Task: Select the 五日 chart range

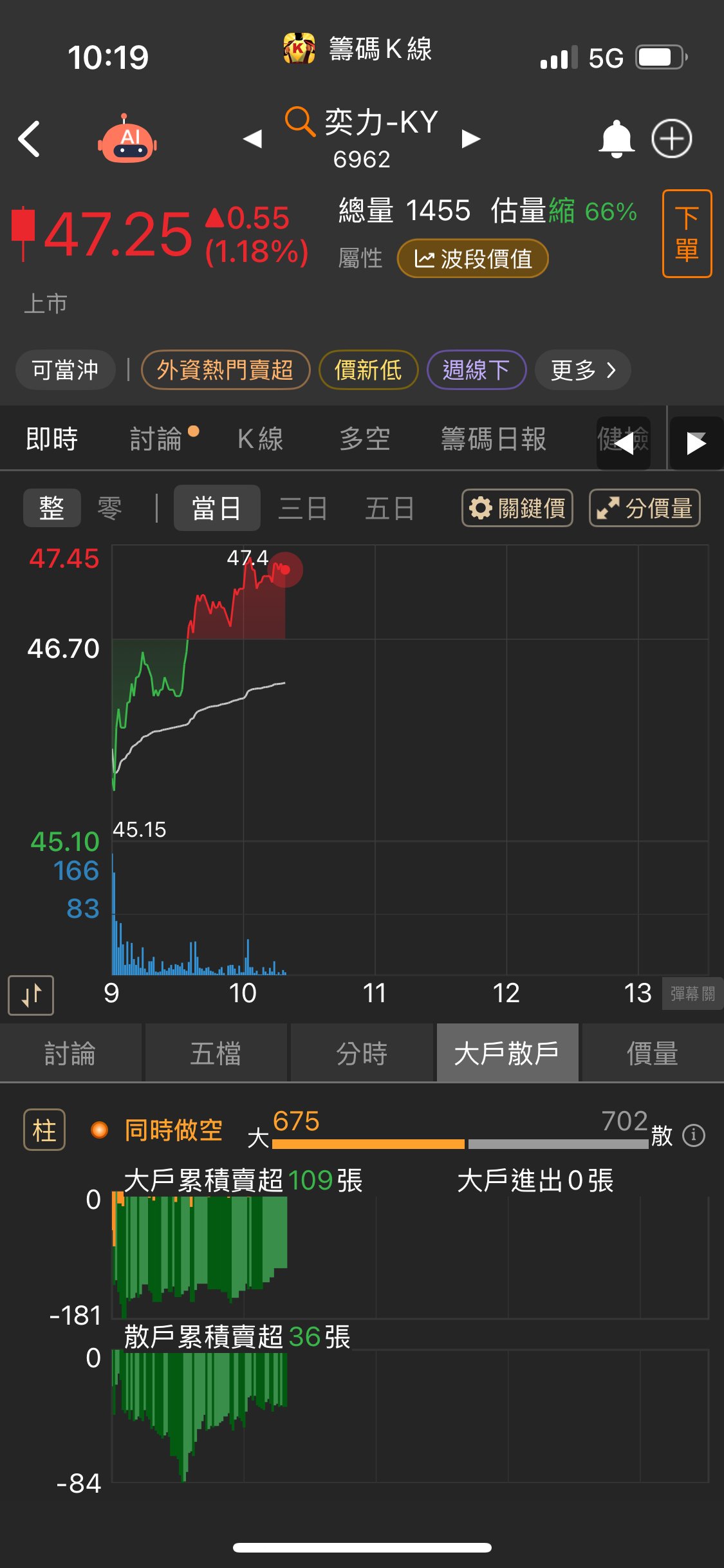Action: click(x=389, y=509)
